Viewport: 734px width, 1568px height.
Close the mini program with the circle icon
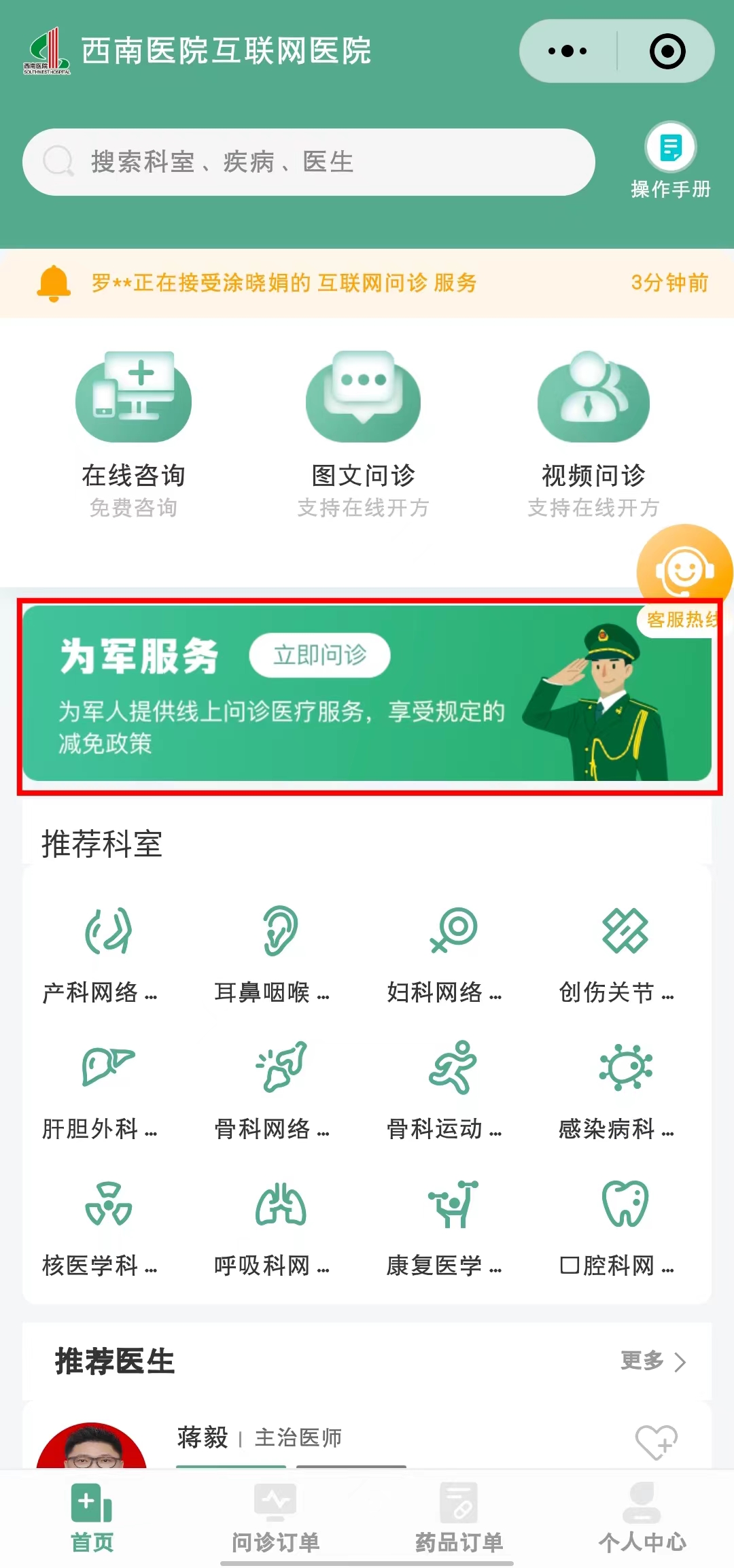[667, 52]
